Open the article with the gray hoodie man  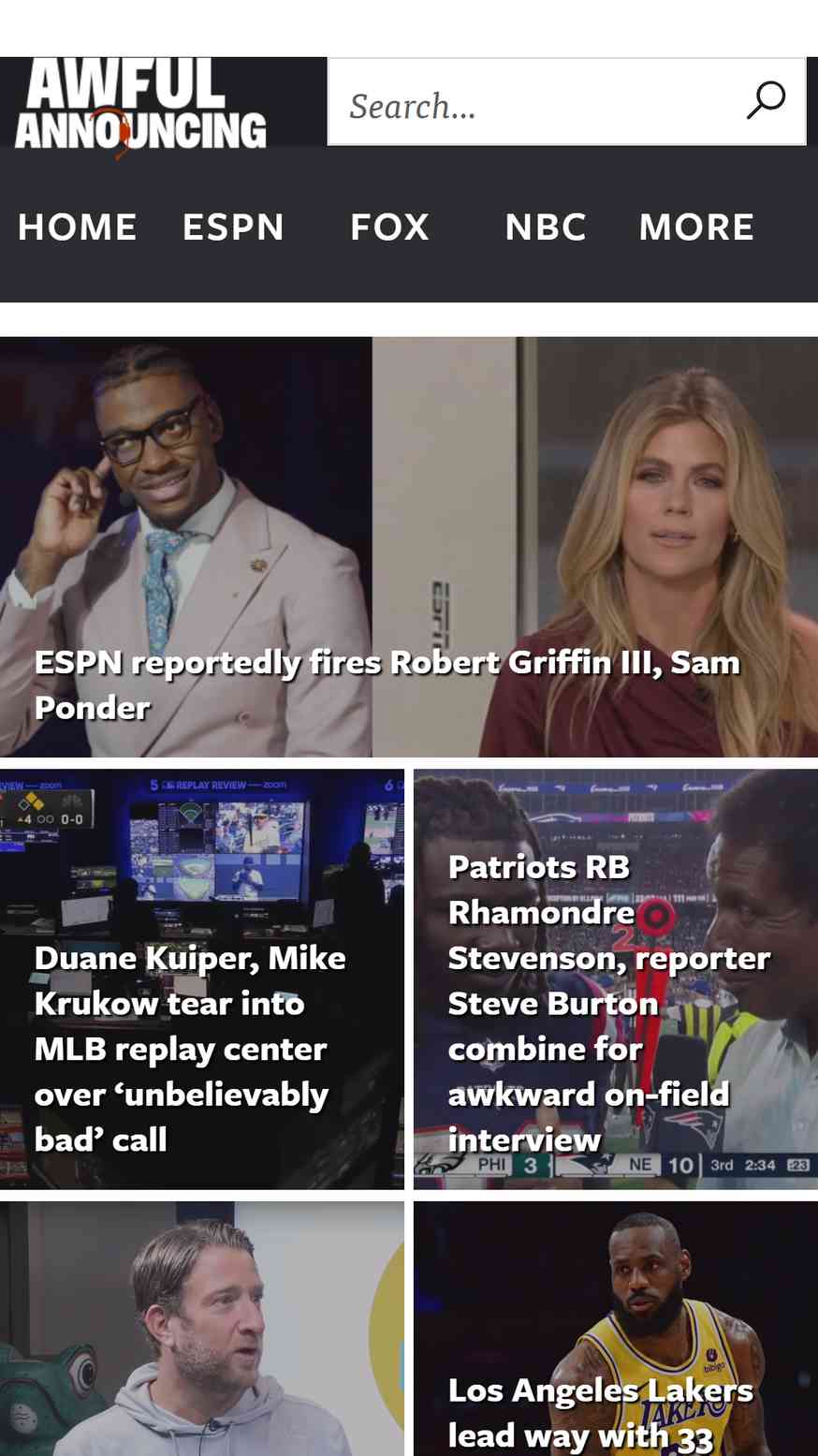click(202, 1329)
